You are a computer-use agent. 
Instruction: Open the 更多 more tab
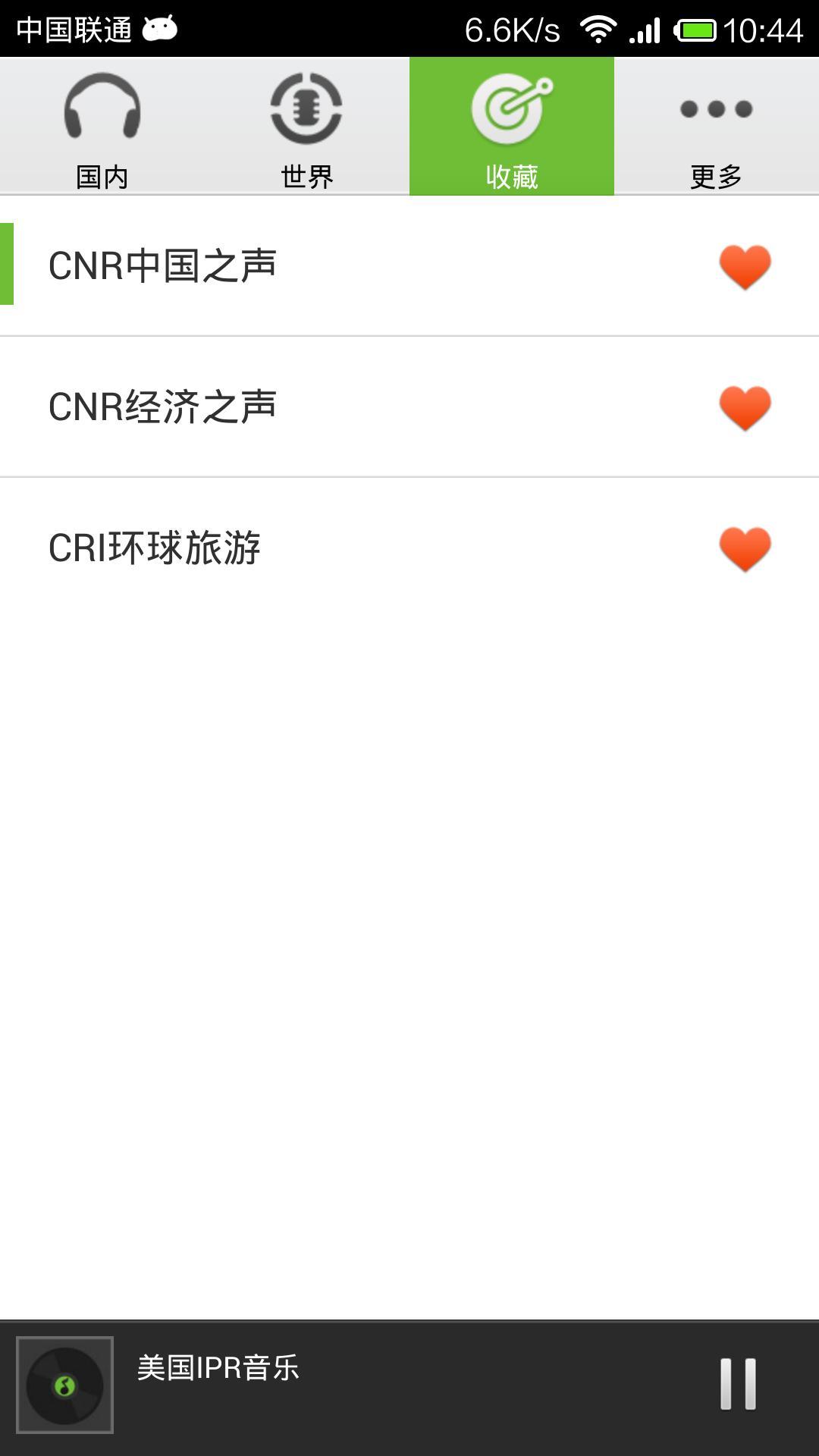coord(716,127)
